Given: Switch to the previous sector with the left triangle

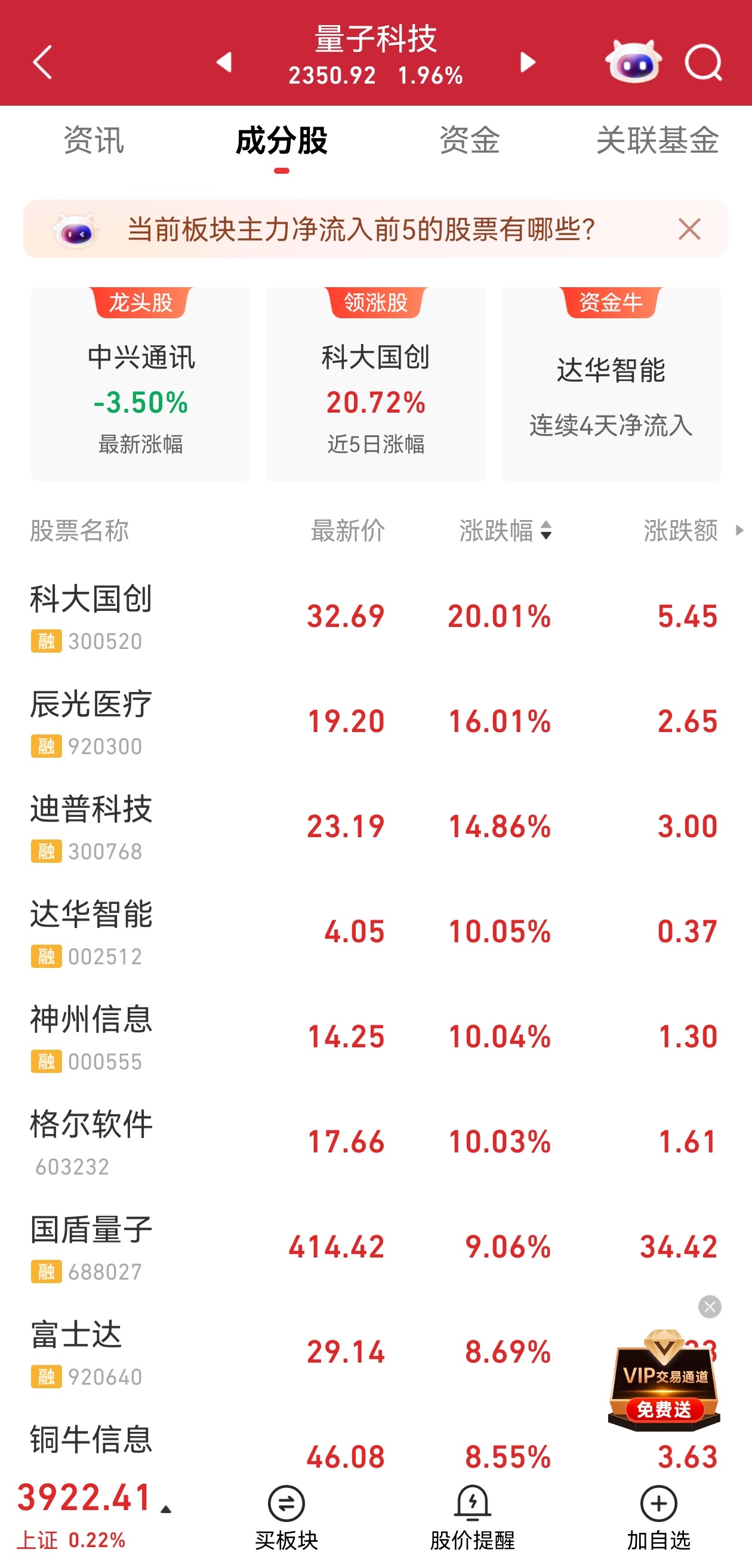Looking at the screenshot, I should (x=224, y=62).
